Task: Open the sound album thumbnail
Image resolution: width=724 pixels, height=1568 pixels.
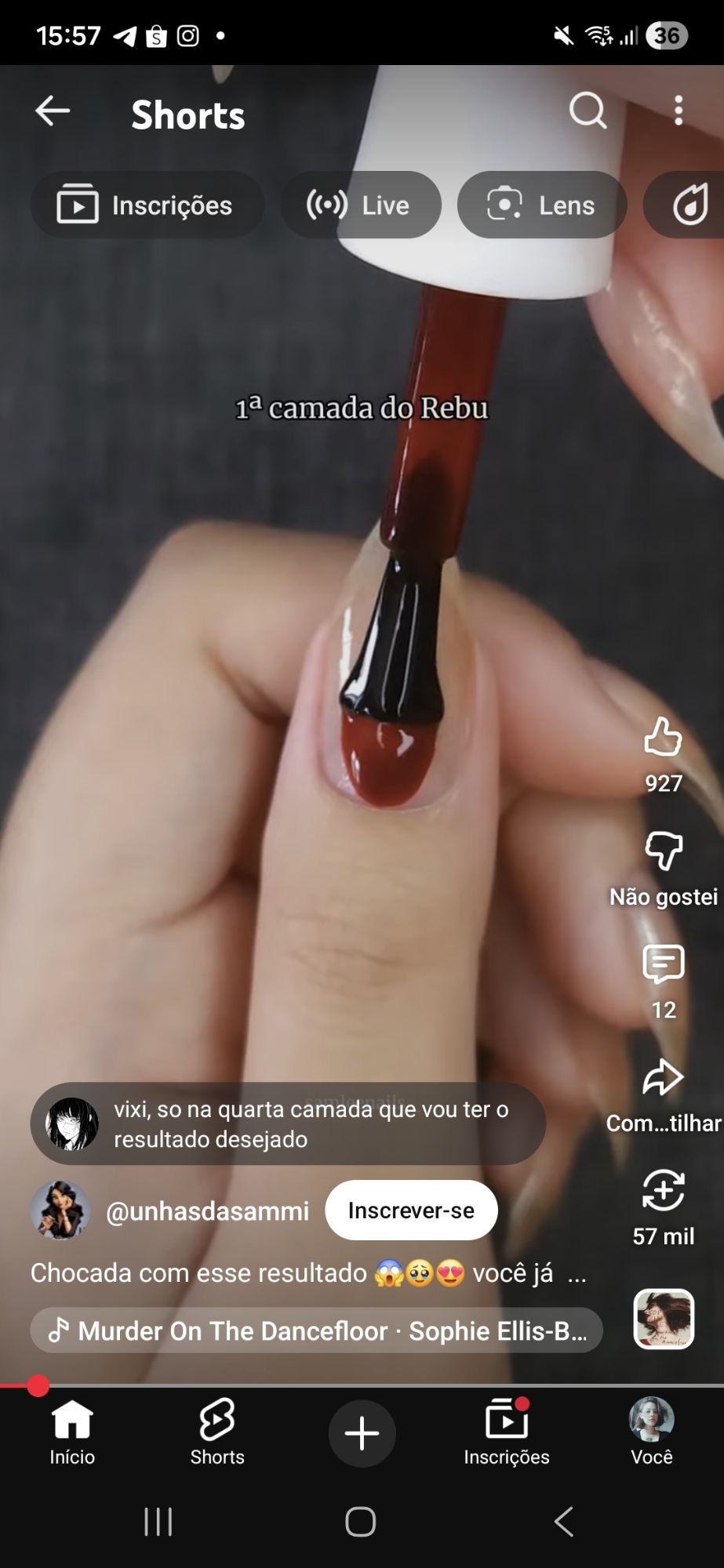Action: click(x=663, y=1319)
